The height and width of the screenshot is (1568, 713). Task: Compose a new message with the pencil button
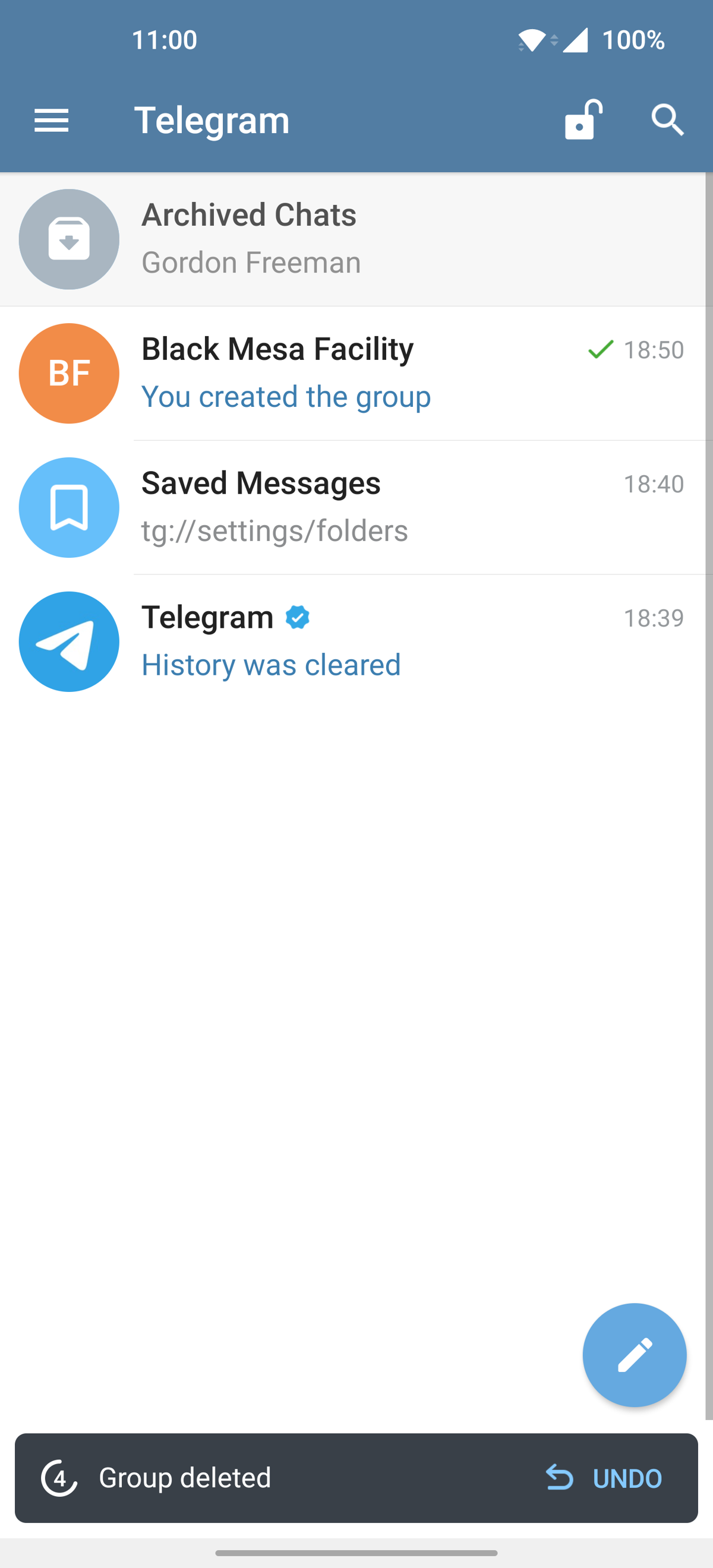pyautogui.click(x=634, y=1354)
